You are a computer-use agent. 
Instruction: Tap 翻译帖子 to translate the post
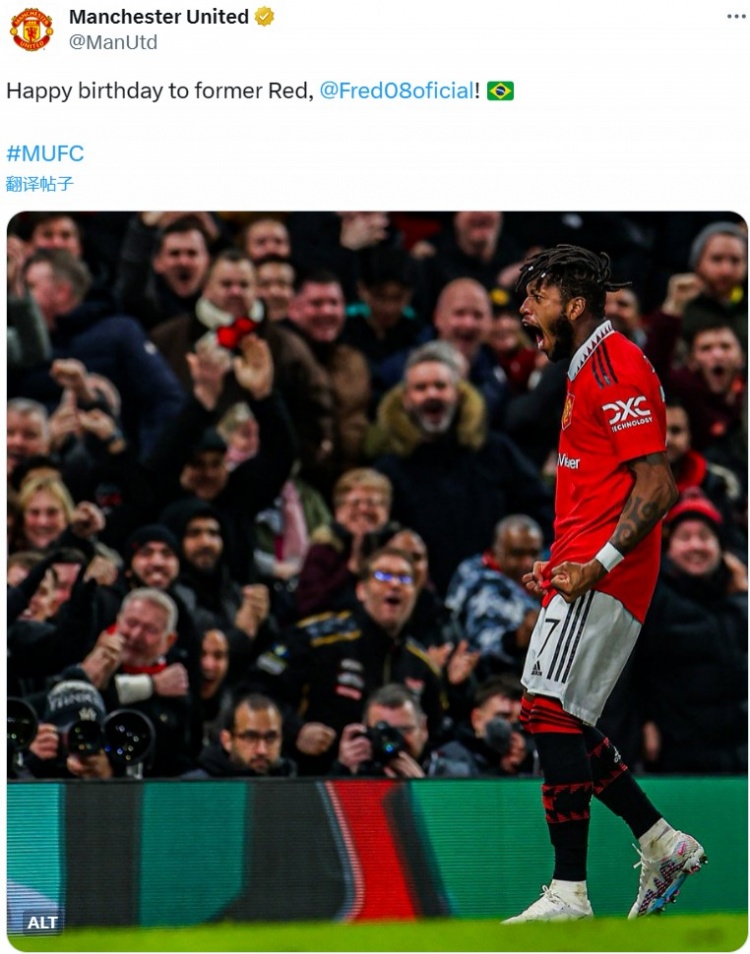(x=40, y=184)
